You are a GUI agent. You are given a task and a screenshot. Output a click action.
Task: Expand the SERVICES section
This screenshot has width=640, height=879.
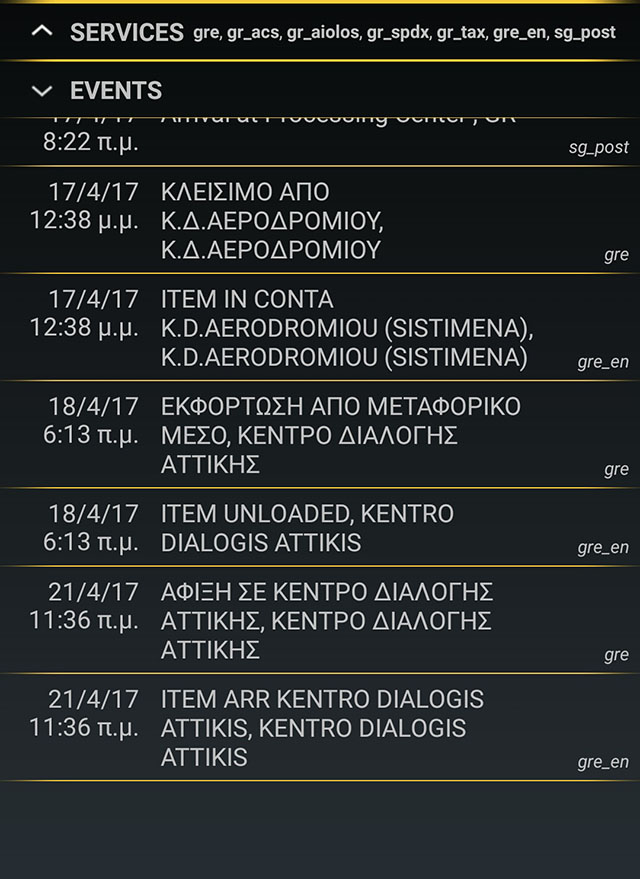click(x=41, y=32)
